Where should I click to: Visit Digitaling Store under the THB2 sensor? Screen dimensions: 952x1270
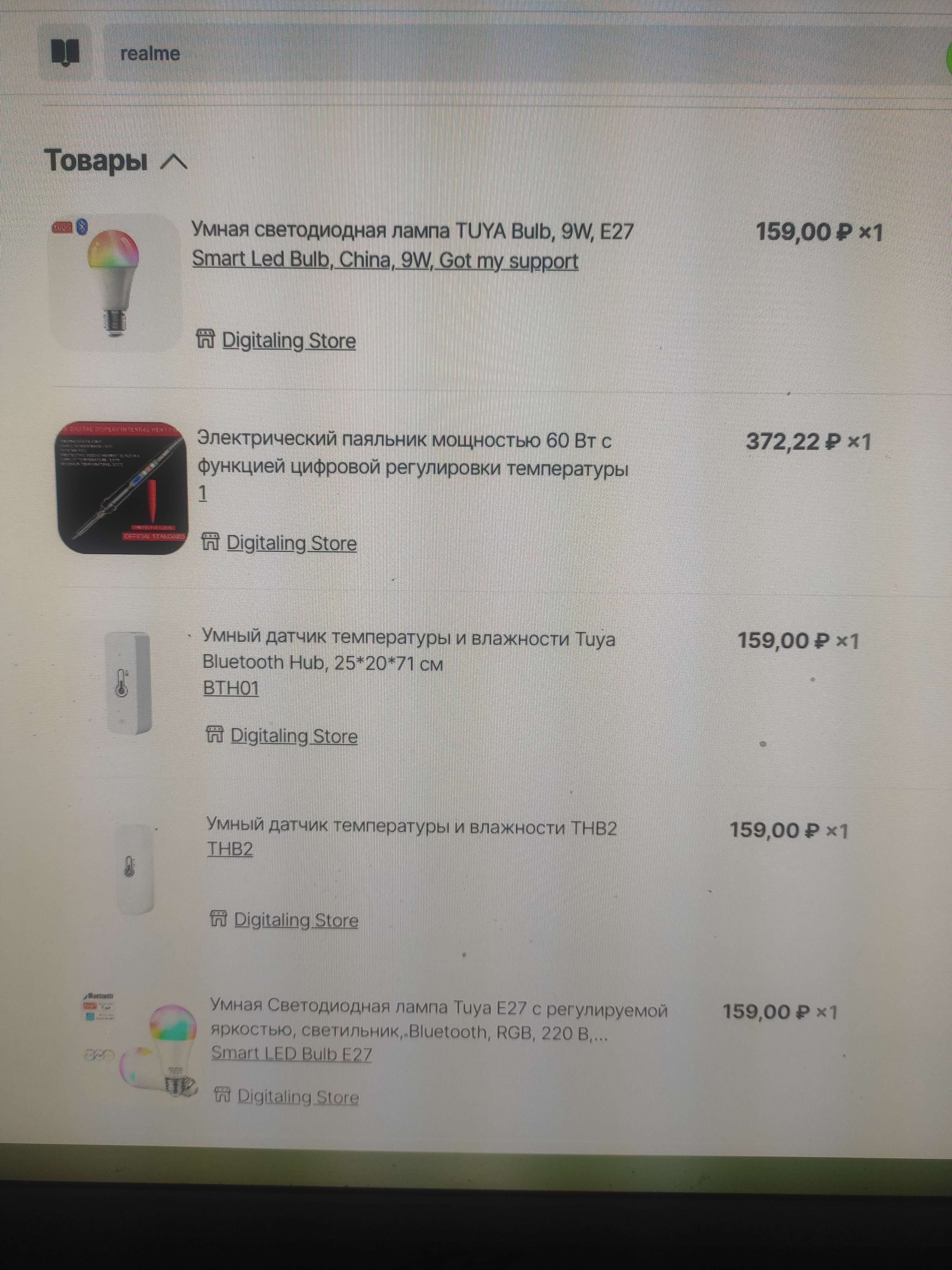[295, 920]
